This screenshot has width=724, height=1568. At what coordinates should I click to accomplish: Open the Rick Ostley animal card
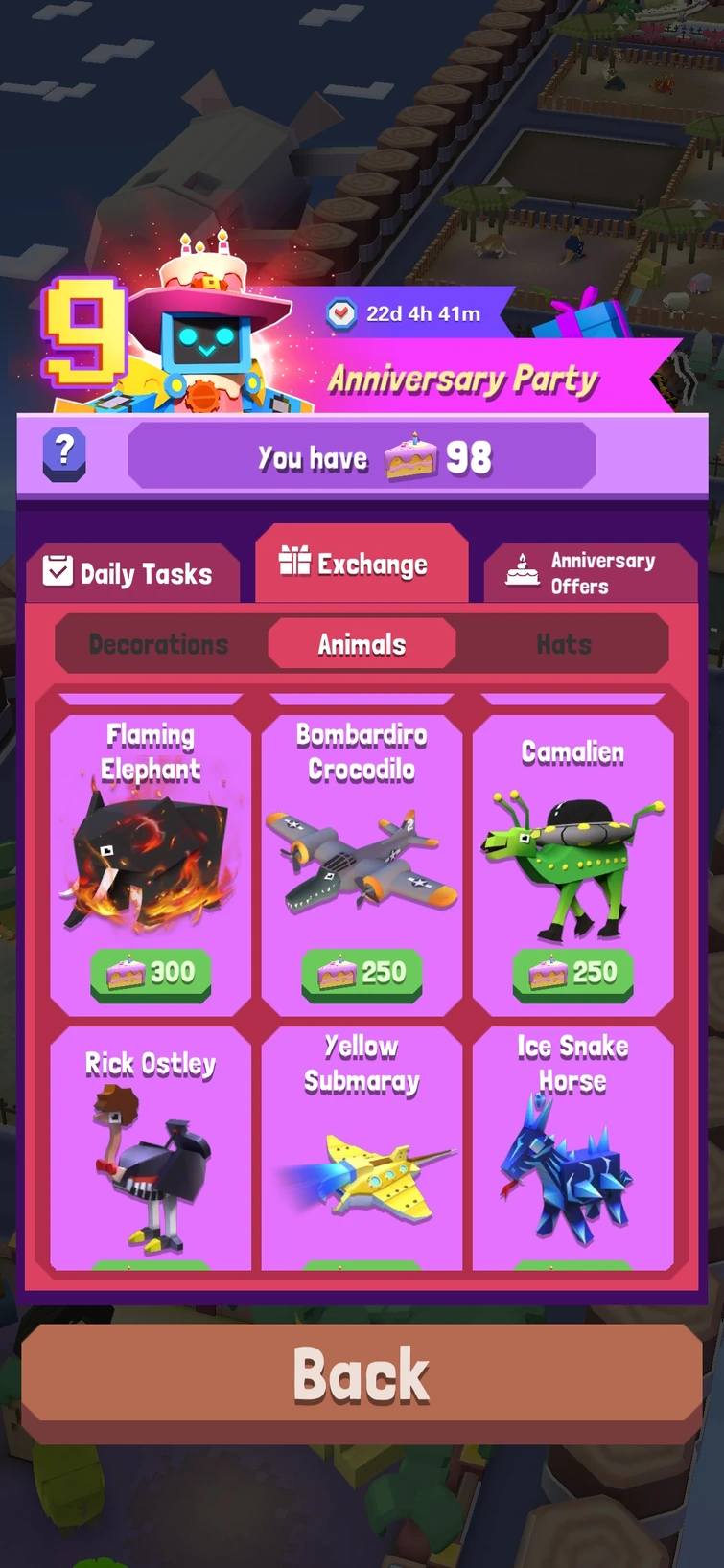pyautogui.click(x=151, y=1150)
